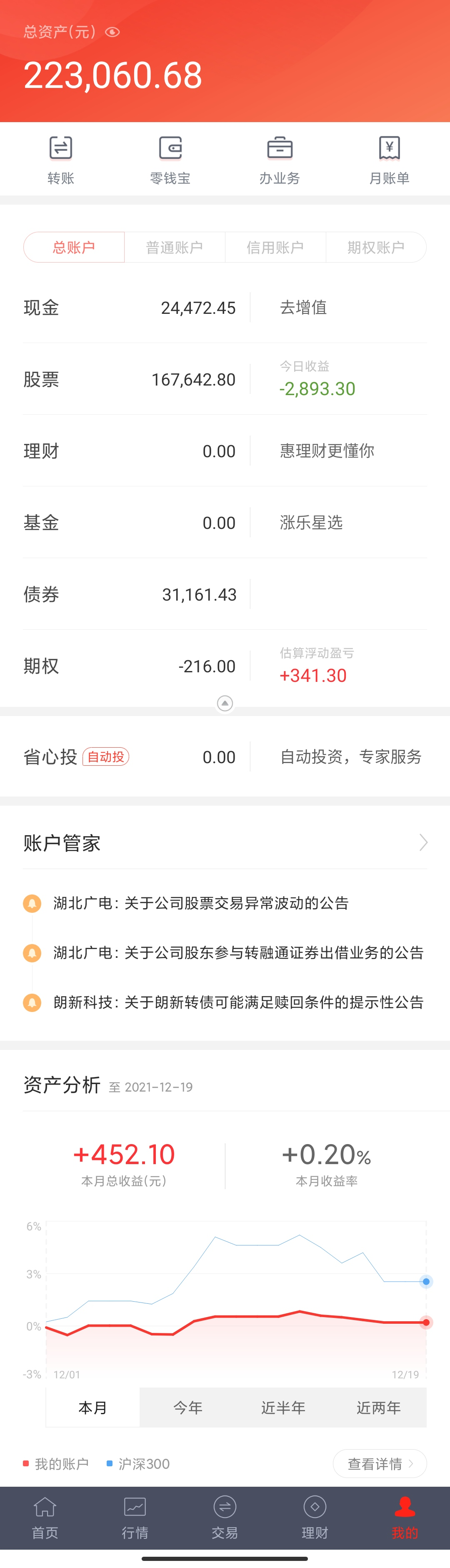
Task: Go to 交易 tab
Action: (x=225, y=1518)
